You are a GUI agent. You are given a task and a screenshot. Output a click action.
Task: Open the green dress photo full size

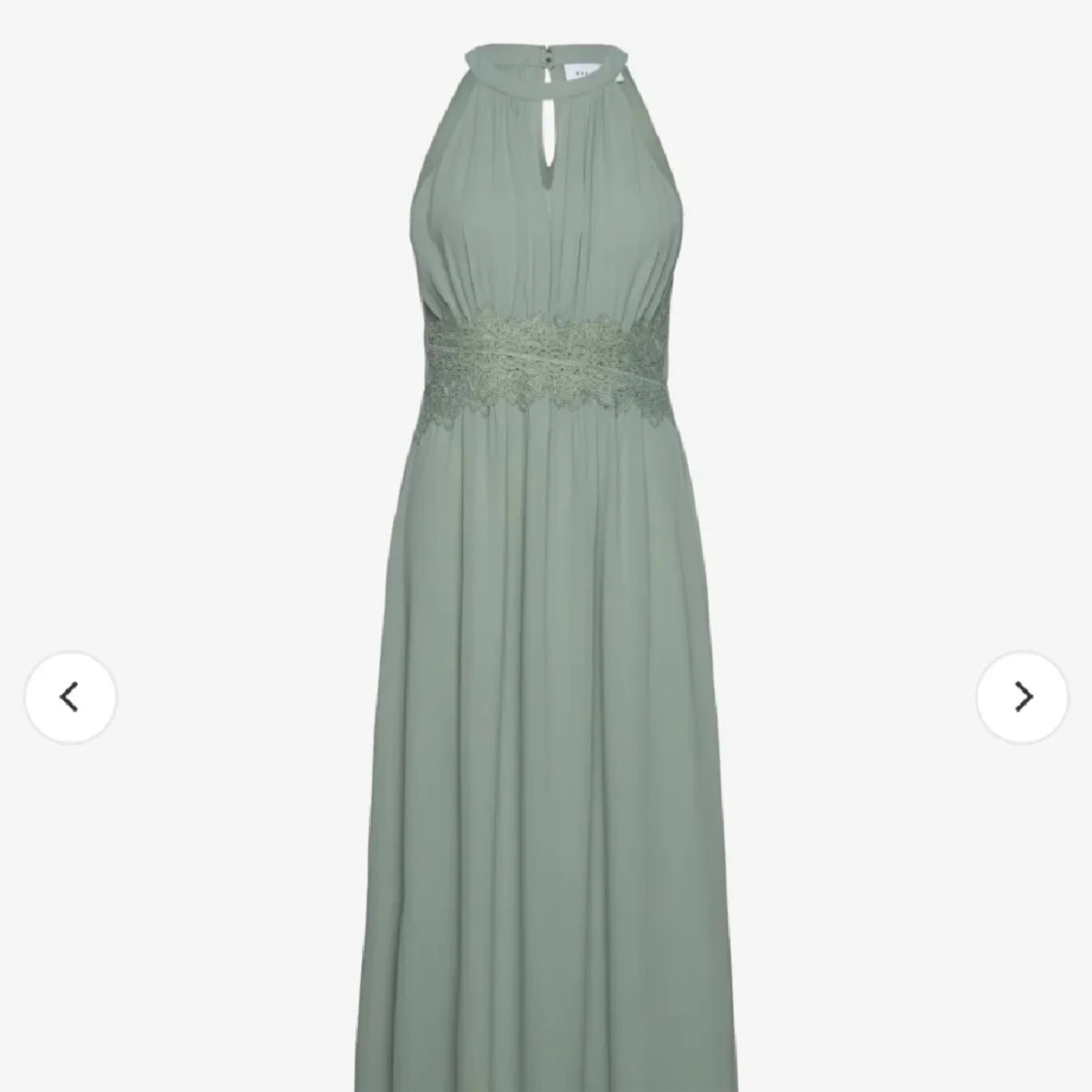point(546,544)
